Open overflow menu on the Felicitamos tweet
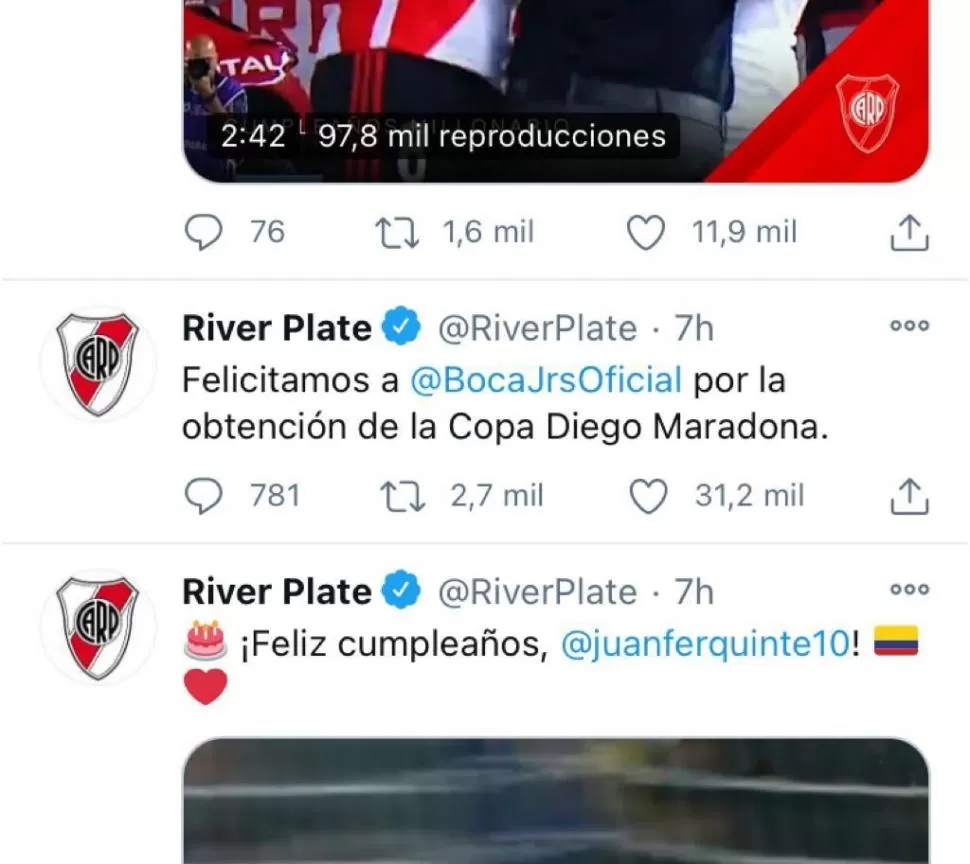The image size is (970, 864). pyautogui.click(x=909, y=326)
